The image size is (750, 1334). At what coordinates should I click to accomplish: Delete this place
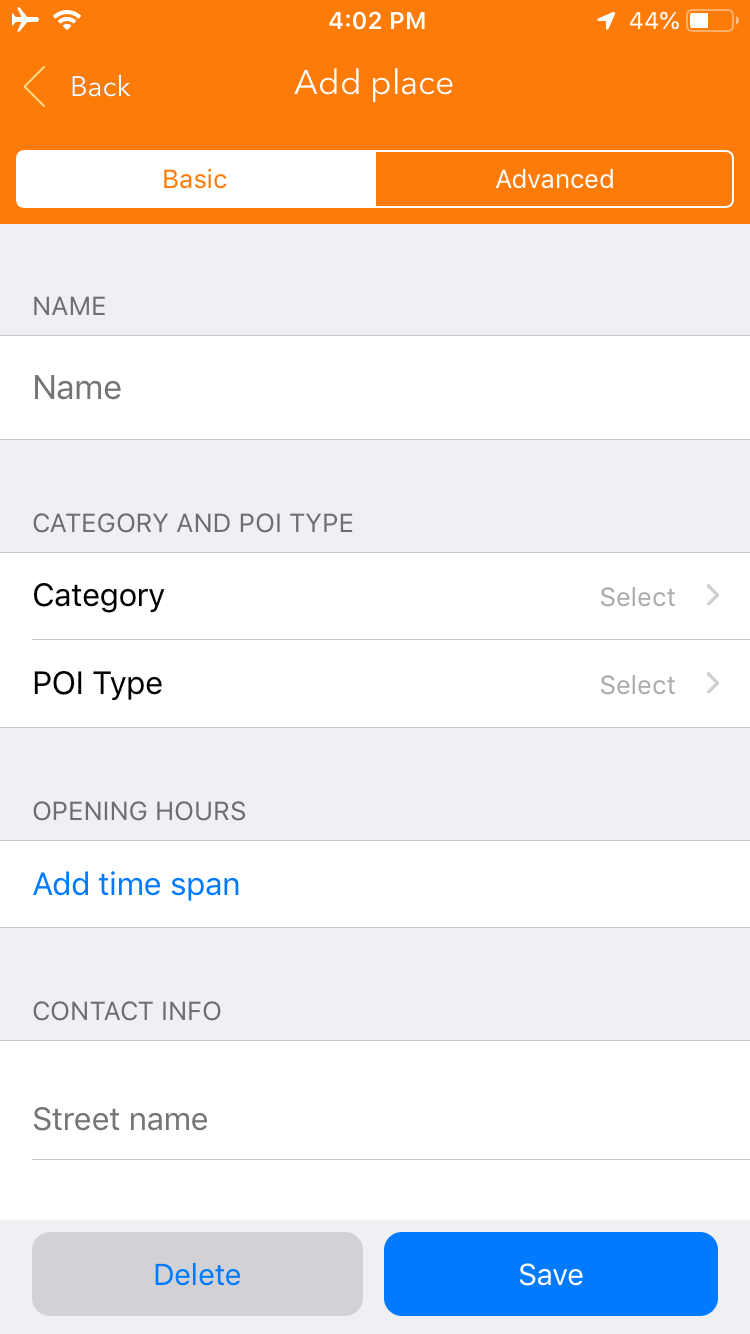point(197,1274)
